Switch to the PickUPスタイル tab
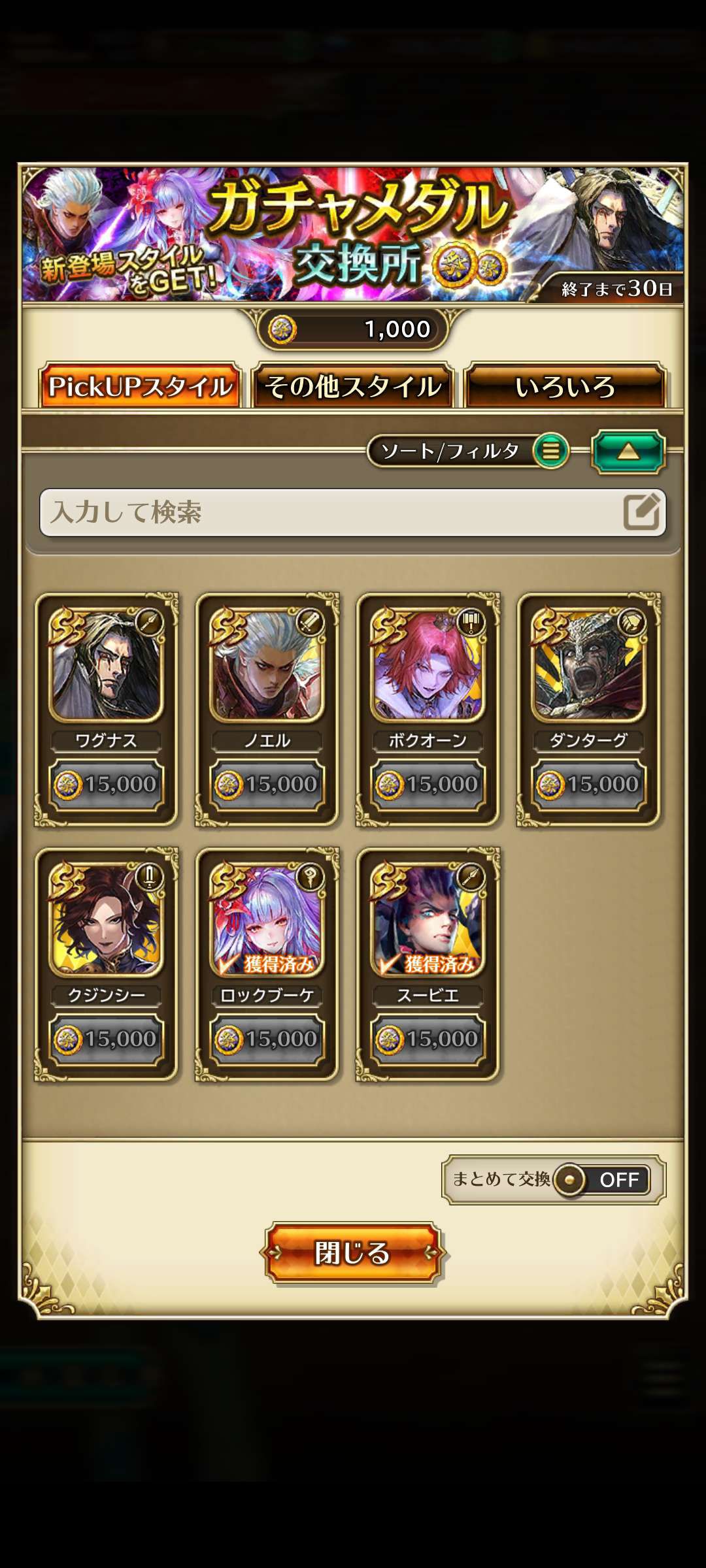This screenshot has width=706, height=1568. [140, 387]
